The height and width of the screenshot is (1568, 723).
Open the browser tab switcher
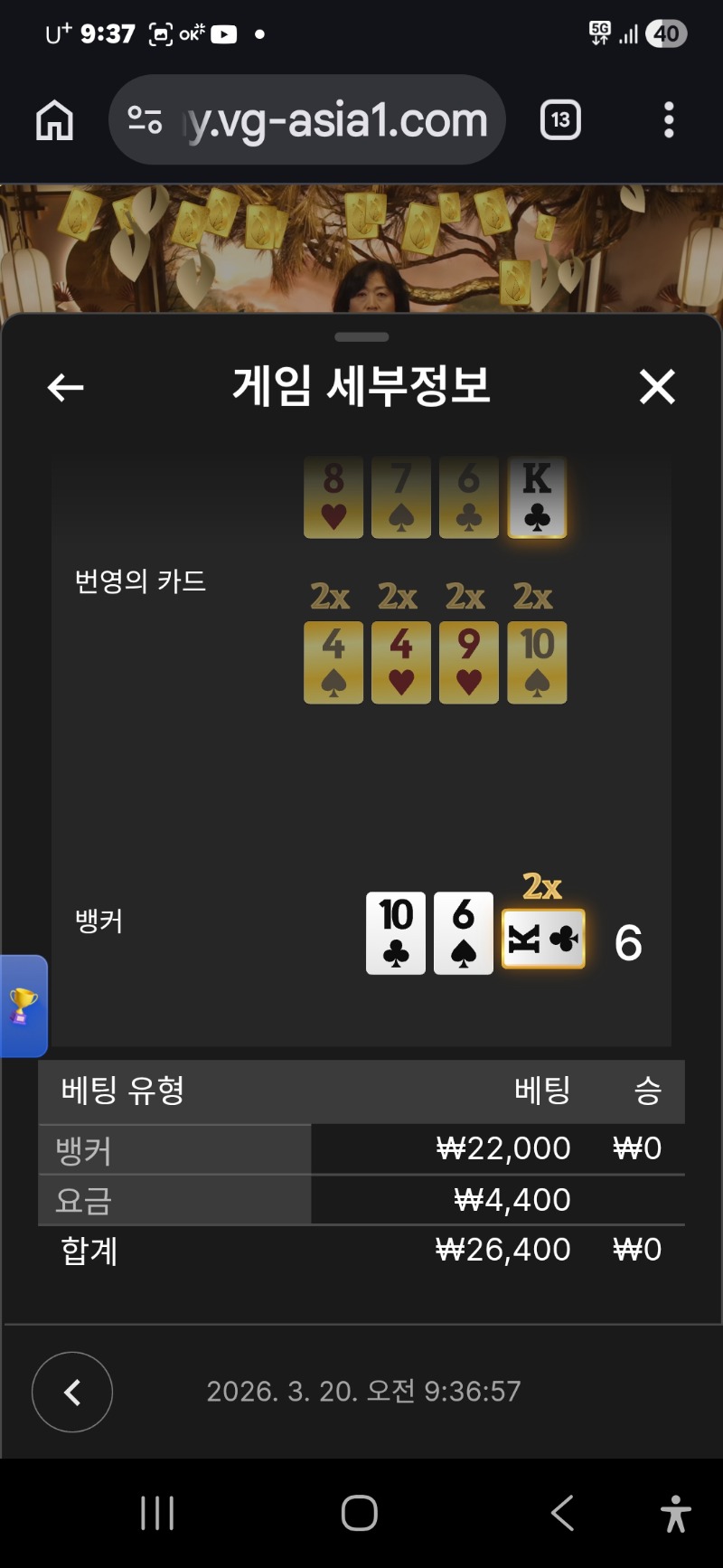tap(560, 120)
